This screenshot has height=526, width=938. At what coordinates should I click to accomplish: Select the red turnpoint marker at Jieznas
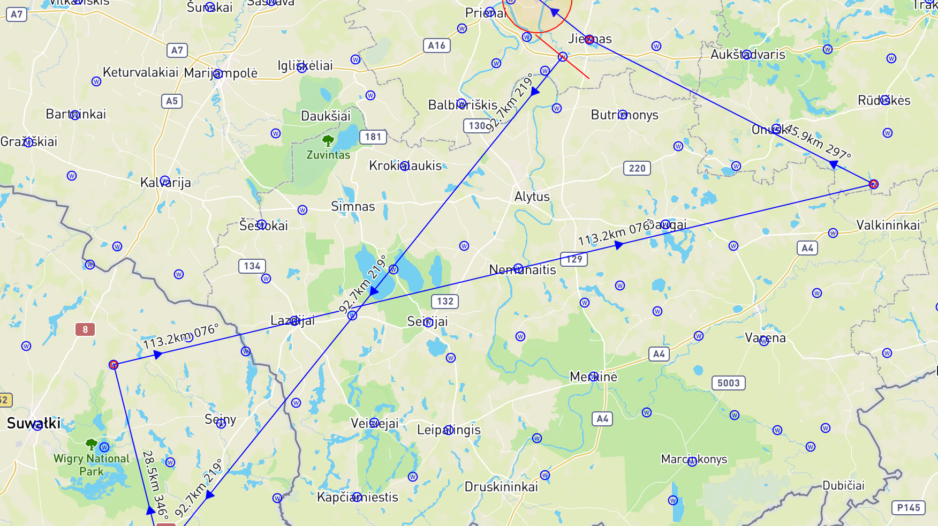tap(590, 40)
